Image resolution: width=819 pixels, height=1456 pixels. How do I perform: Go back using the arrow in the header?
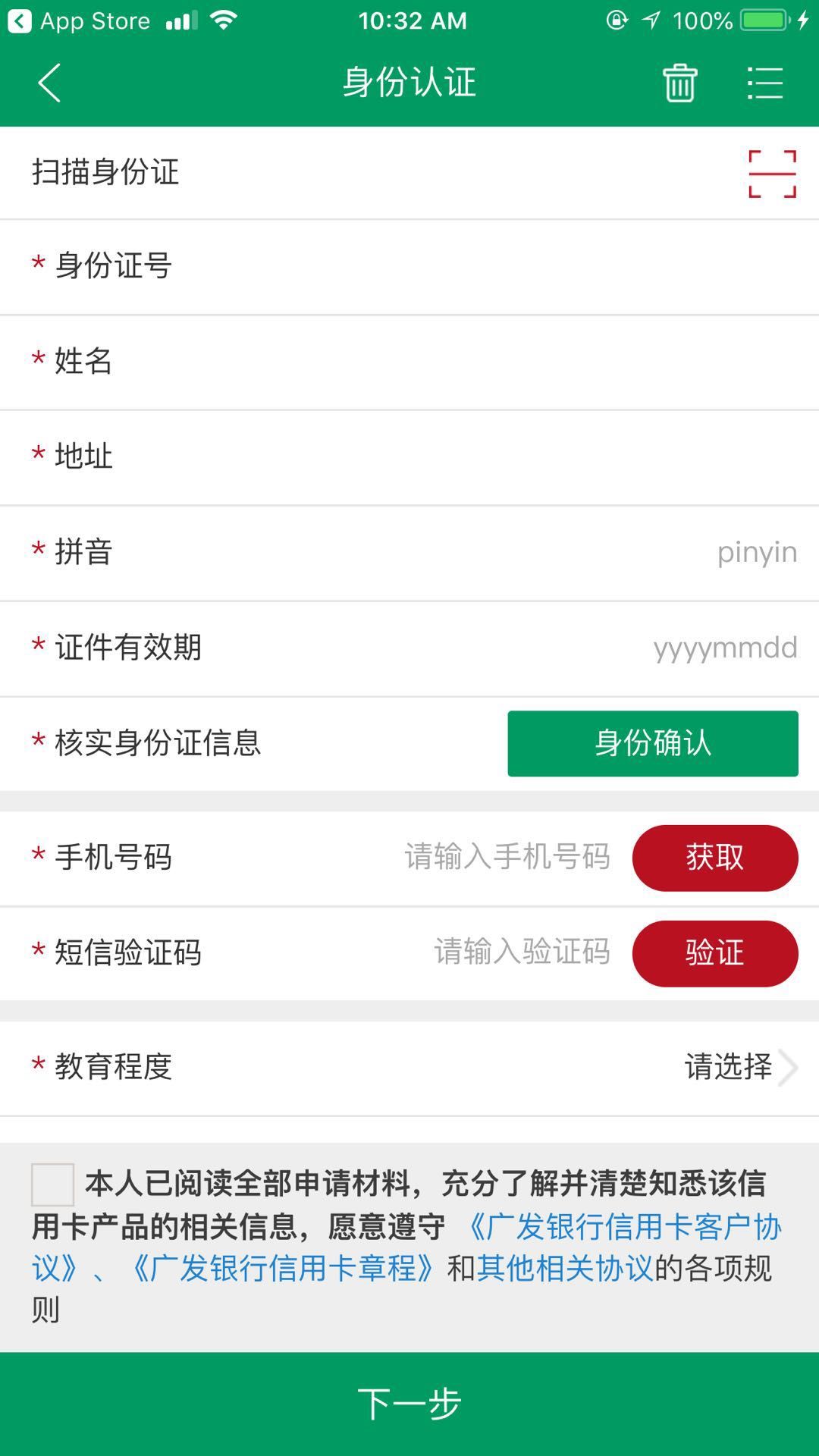(49, 83)
